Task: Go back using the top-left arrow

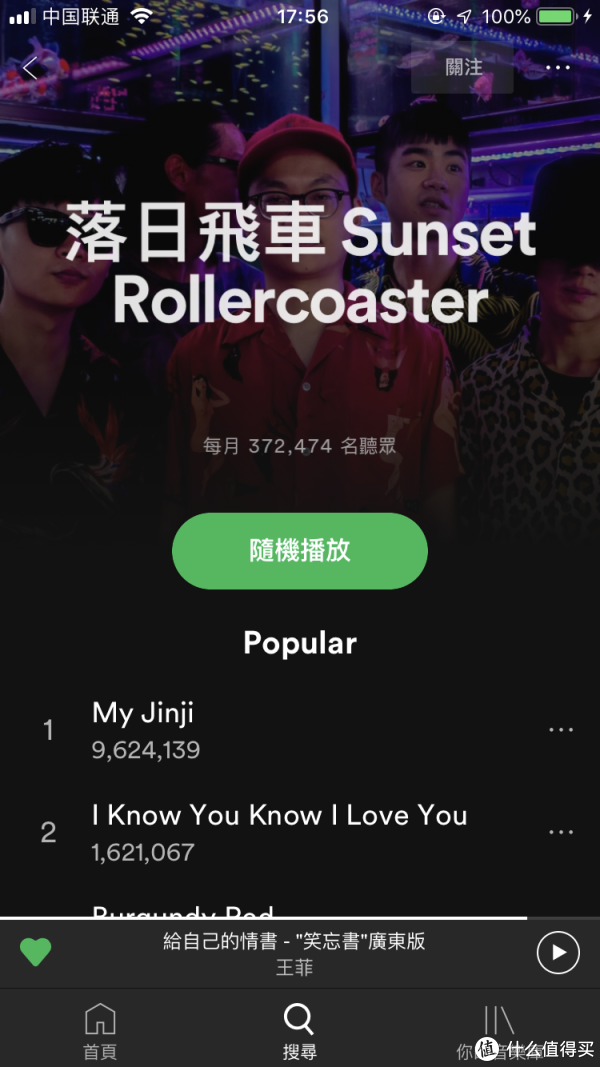Action: 30,68
